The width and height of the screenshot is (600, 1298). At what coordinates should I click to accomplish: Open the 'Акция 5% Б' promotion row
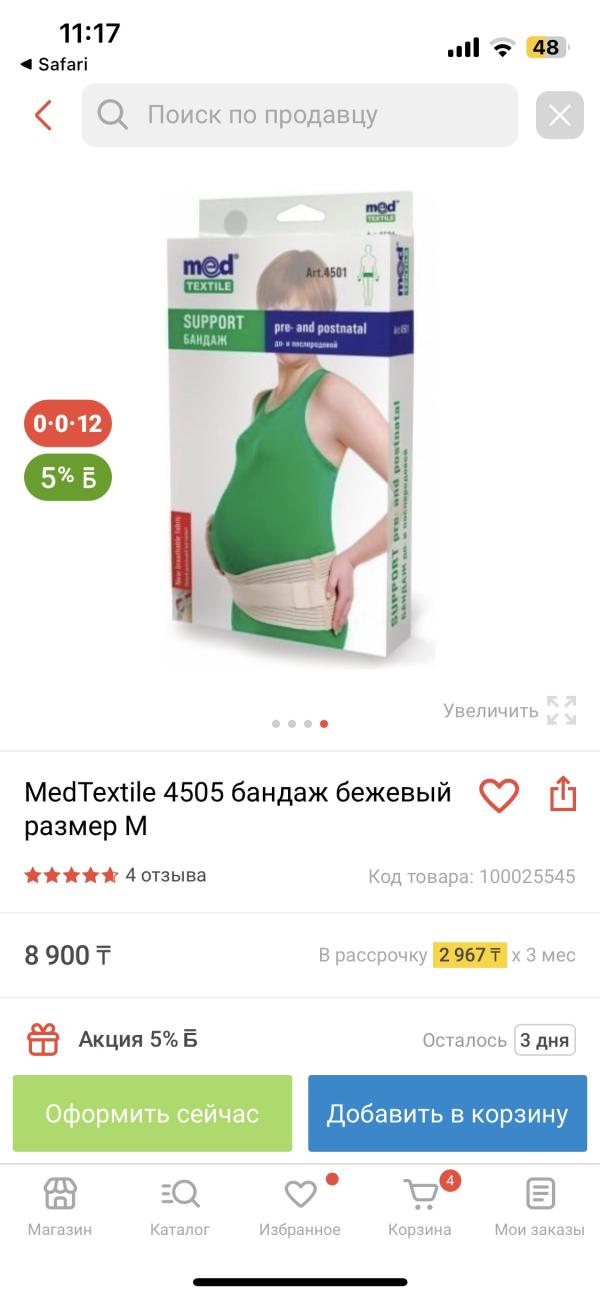[x=300, y=1039]
